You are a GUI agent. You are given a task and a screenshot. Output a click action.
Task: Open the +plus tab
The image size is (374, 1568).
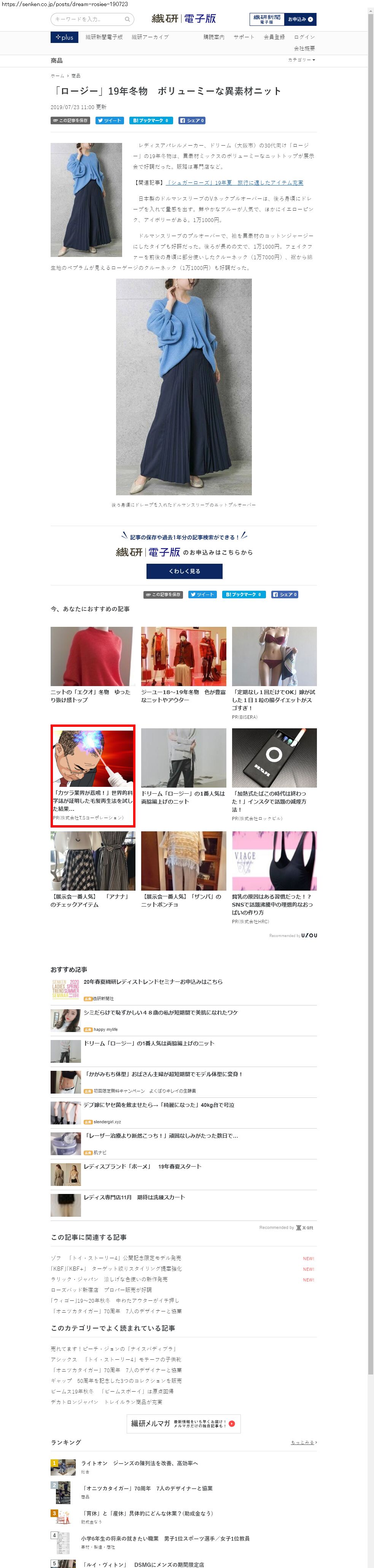[64, 37]
